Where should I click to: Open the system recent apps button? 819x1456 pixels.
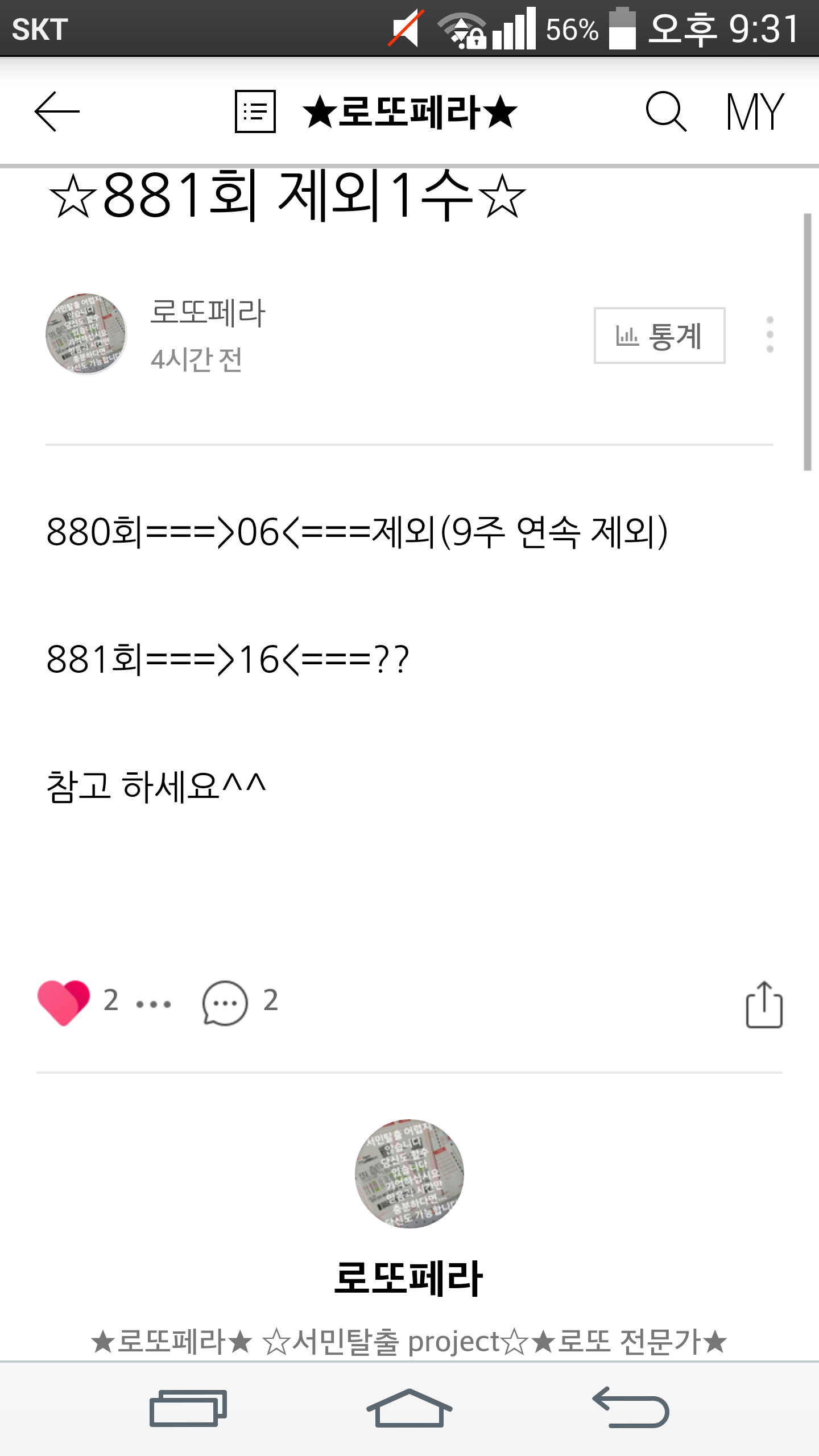(x=188, y=1408)
